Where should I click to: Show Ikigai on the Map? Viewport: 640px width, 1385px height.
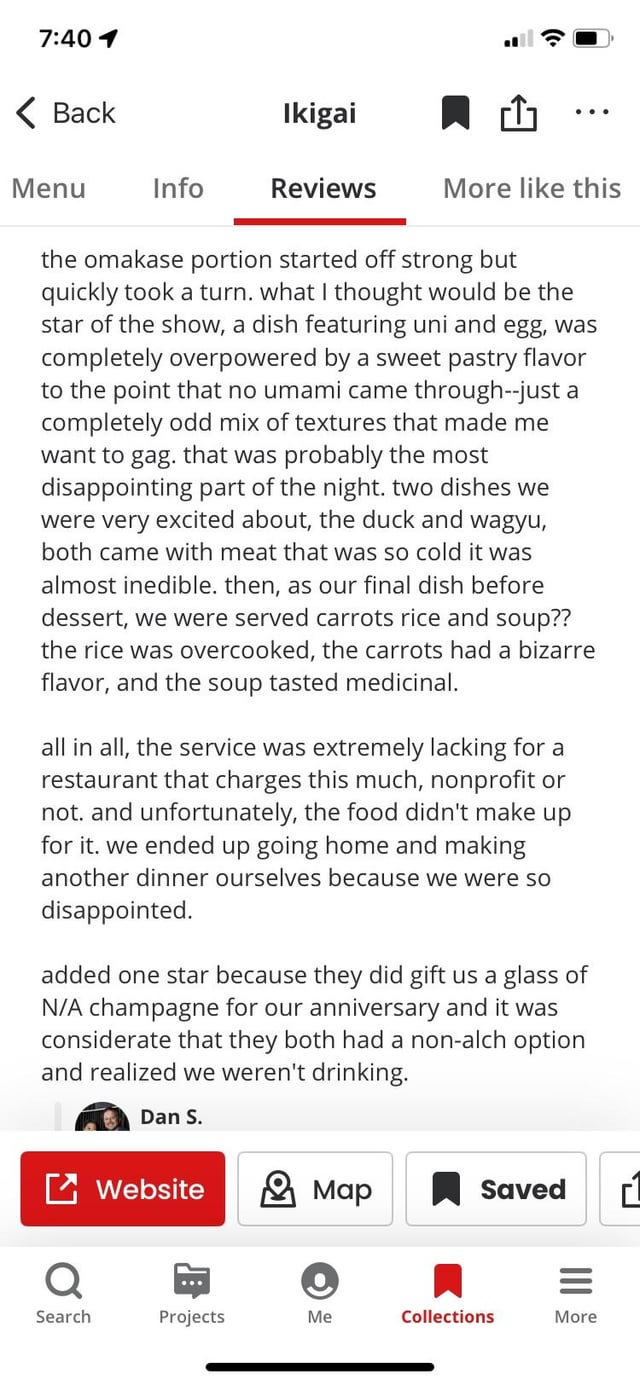coord(315,1189)
